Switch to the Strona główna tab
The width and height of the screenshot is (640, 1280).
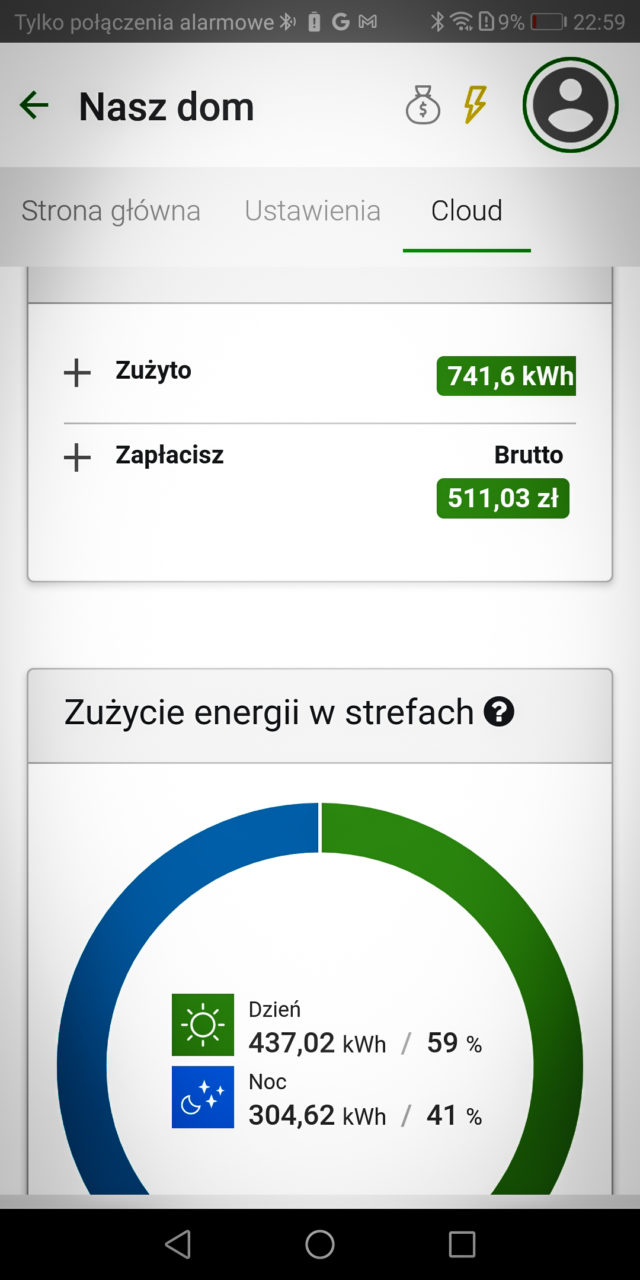click(x=111, y=211)
